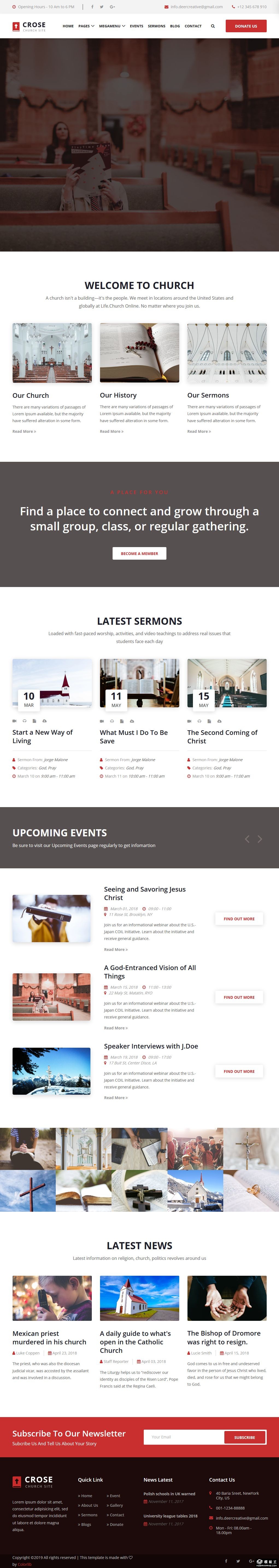The height and width of the screenshot is (1568, 279).
Task: Find out more about Speaker Interviews with J.Doe
Action: point(239,1071)
